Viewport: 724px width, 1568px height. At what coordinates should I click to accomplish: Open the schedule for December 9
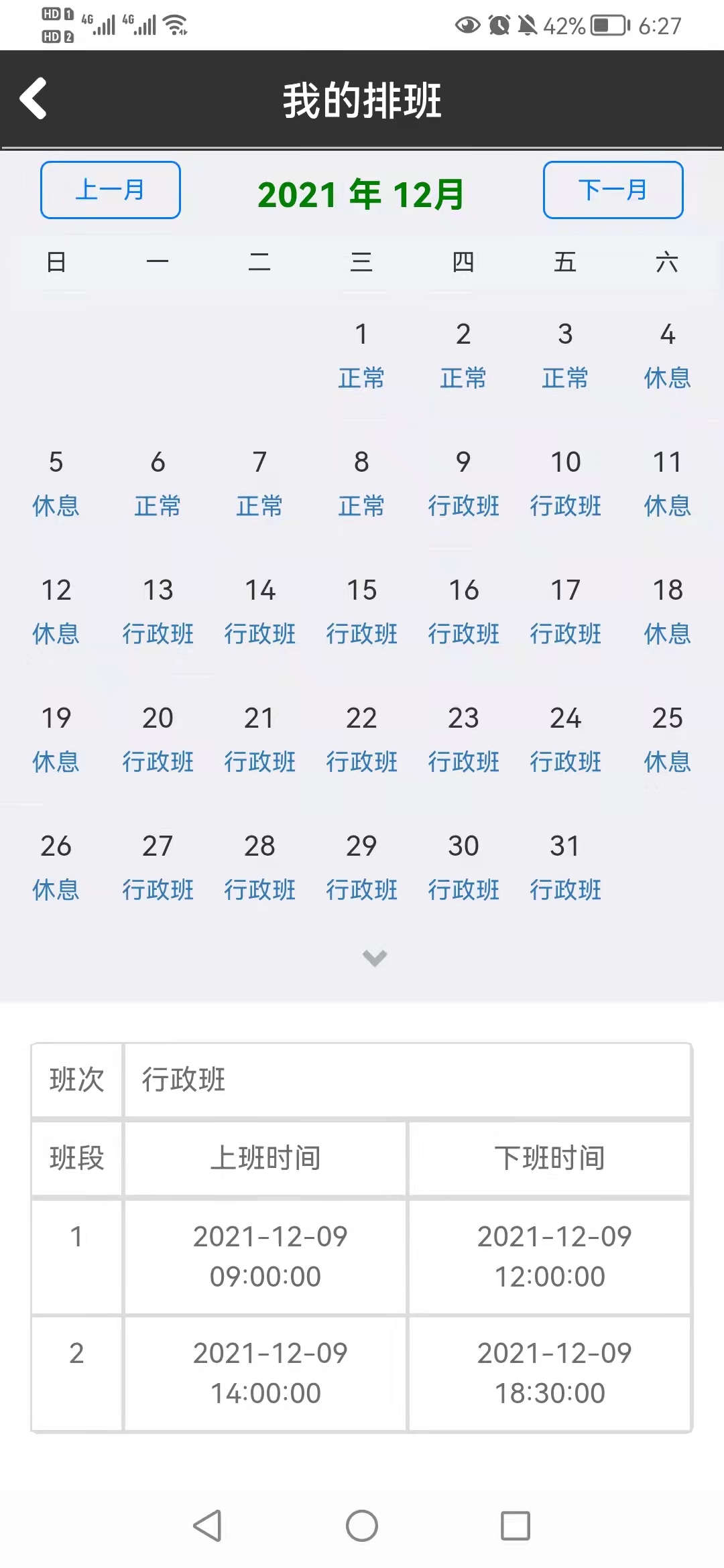[463, 483]
